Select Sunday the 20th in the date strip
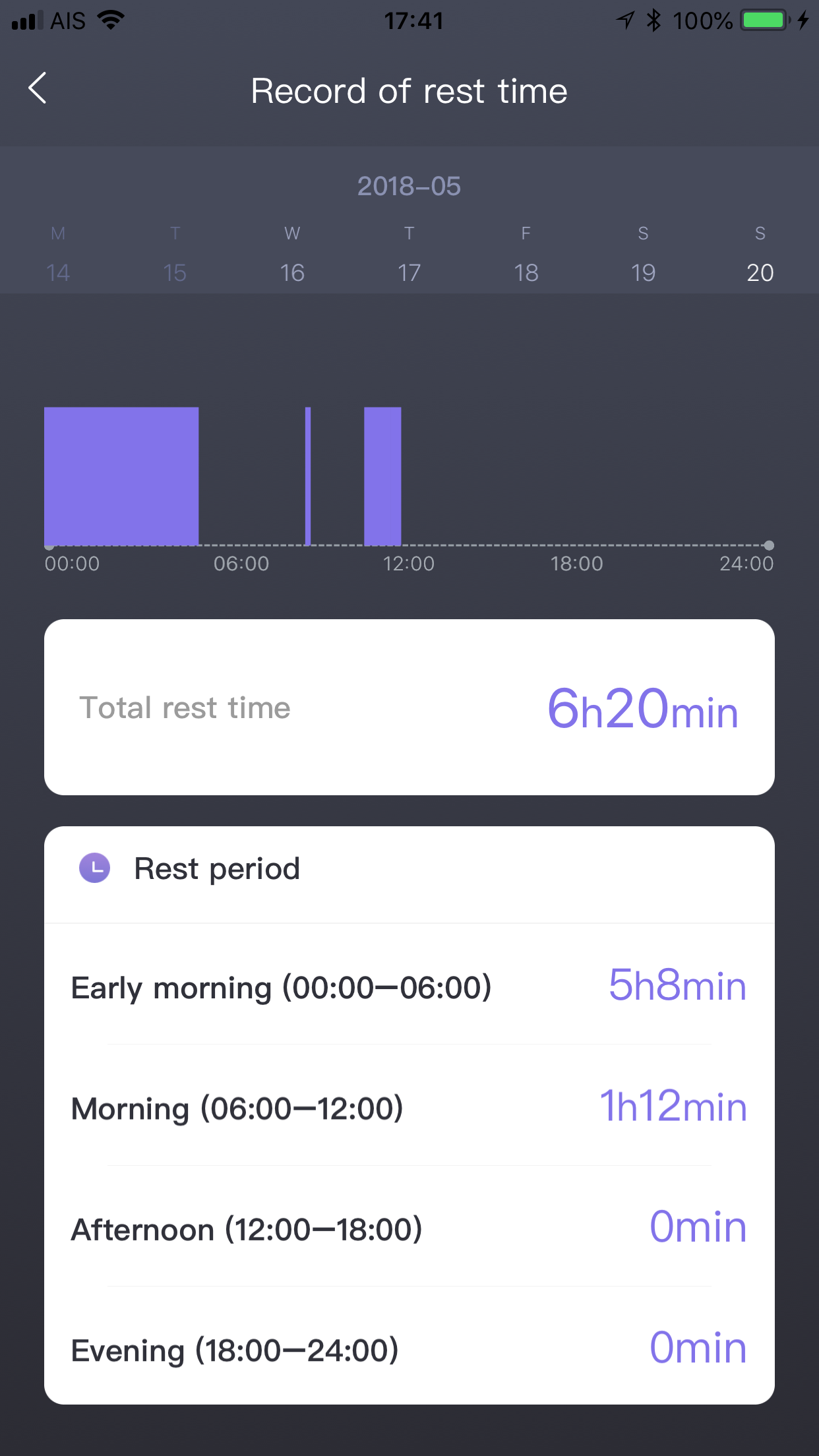The image size is (819, 1456). 760,255
